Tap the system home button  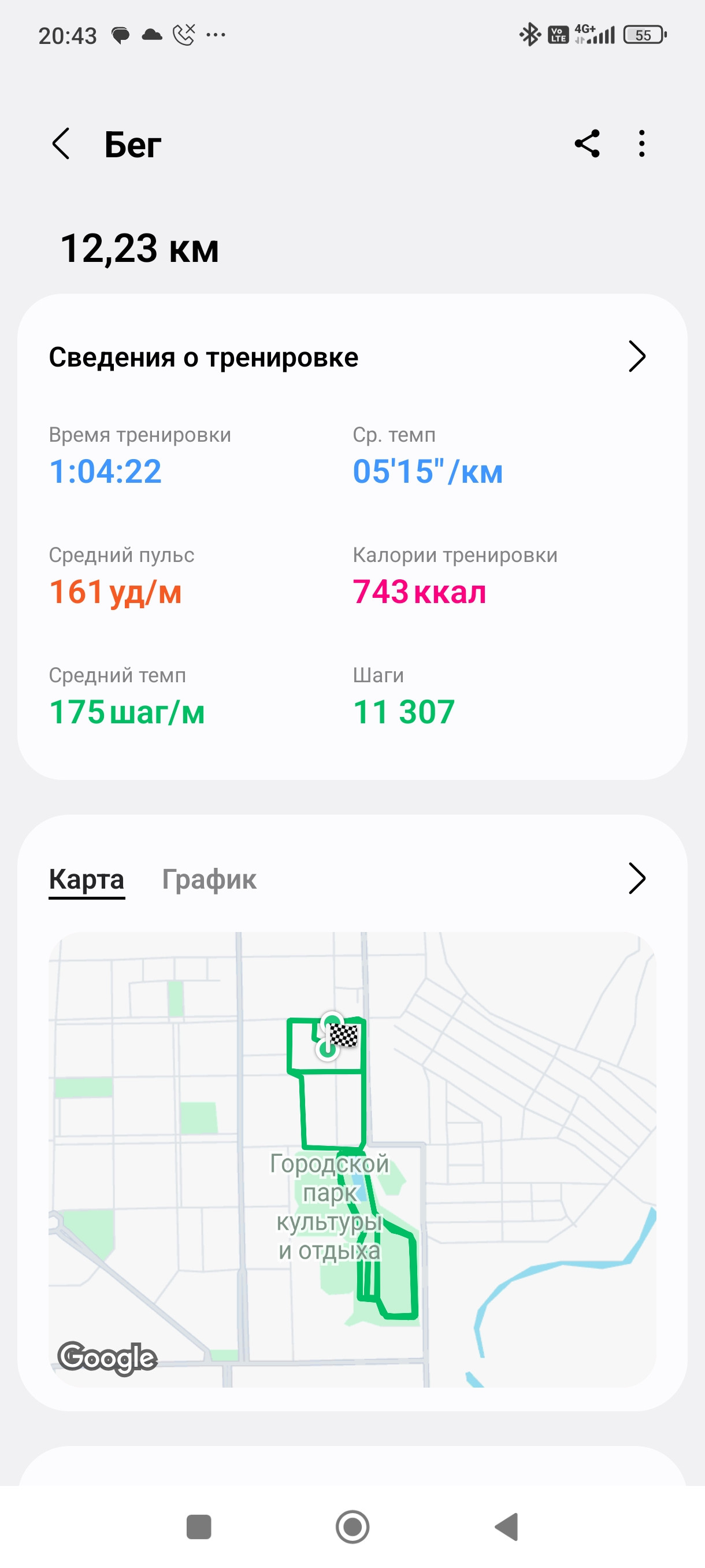pyautogui.click(x=352, y=1526)
